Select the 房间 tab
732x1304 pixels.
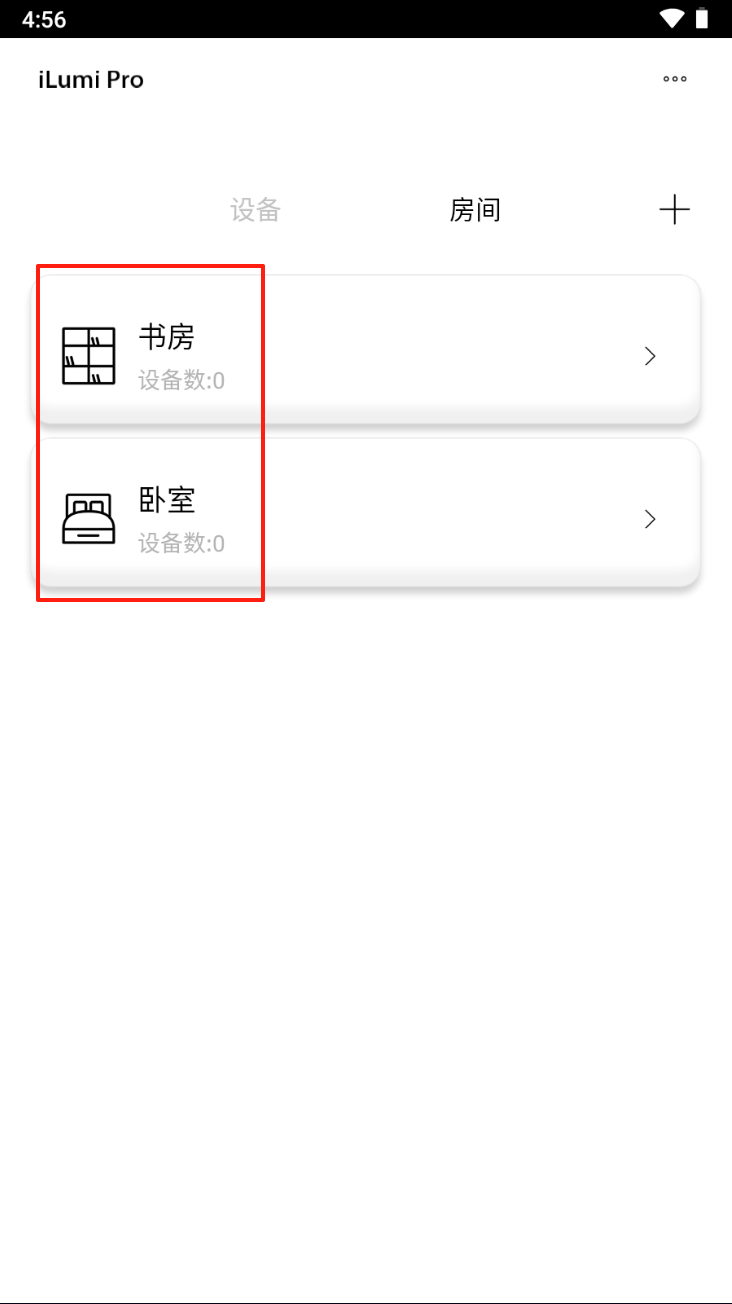[475, 210]
